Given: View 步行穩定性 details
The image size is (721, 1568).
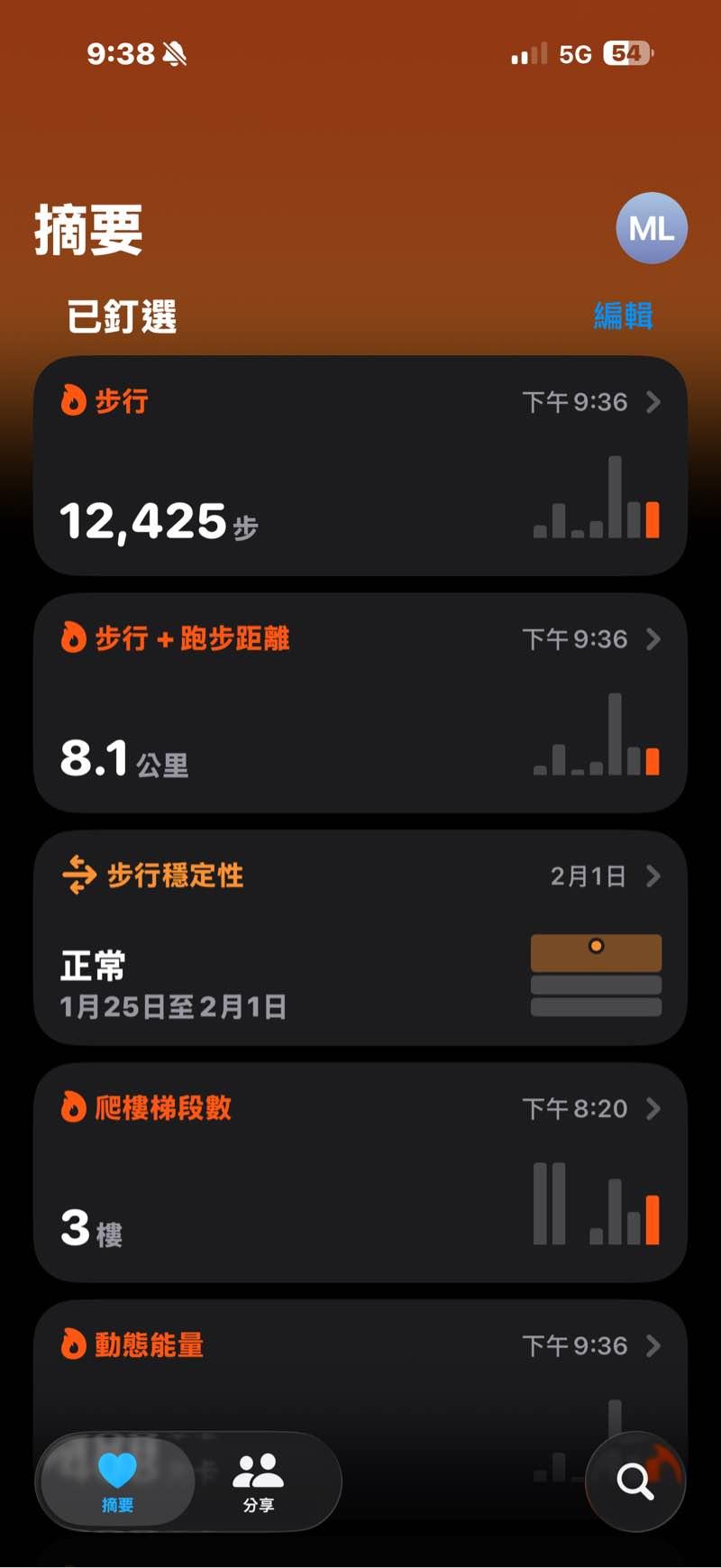Looking at the screenshot, I should click(x=360, y=938).
